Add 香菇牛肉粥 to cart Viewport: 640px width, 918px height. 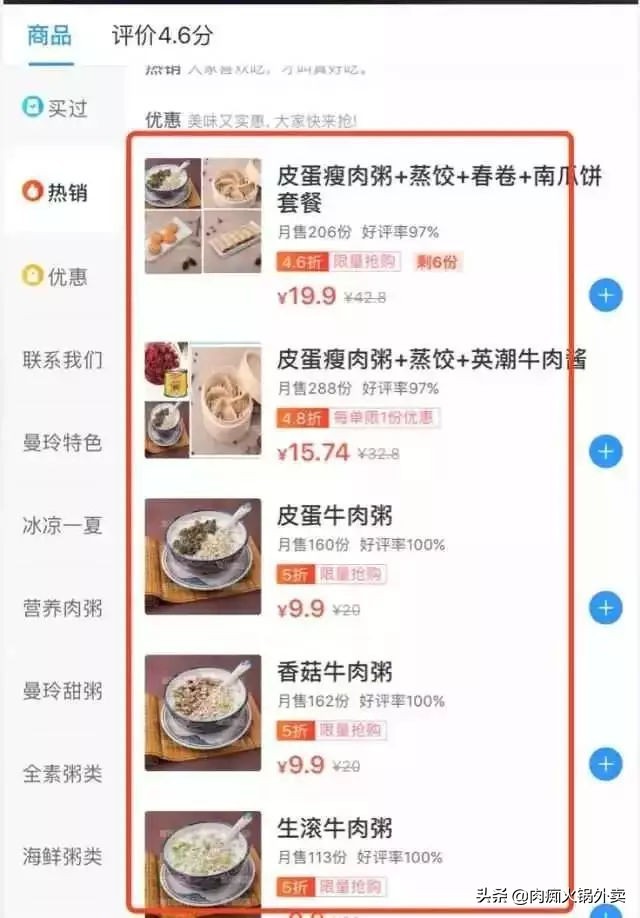(605, 765)
